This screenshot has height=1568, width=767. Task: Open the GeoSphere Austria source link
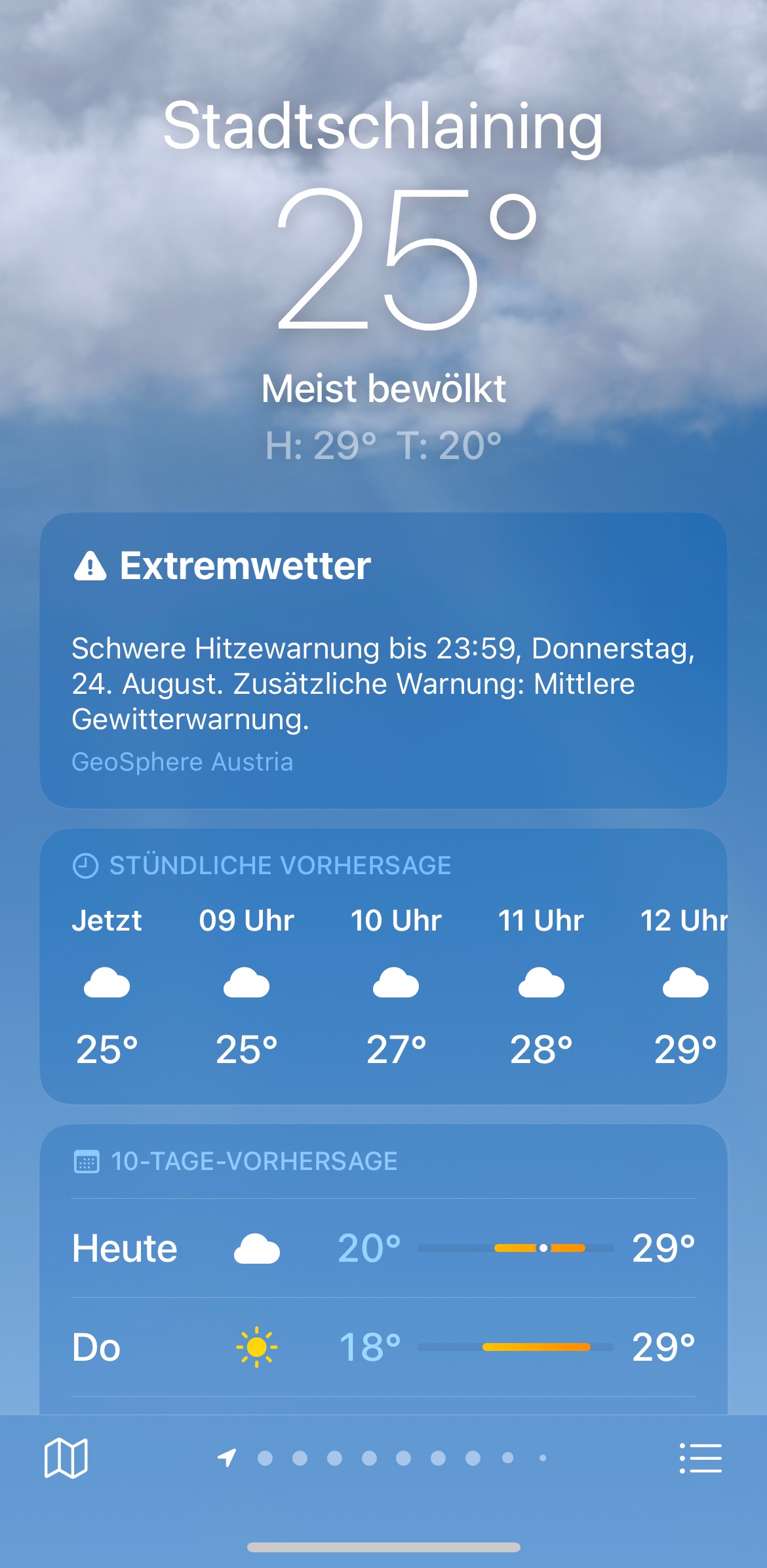point(182,762)
